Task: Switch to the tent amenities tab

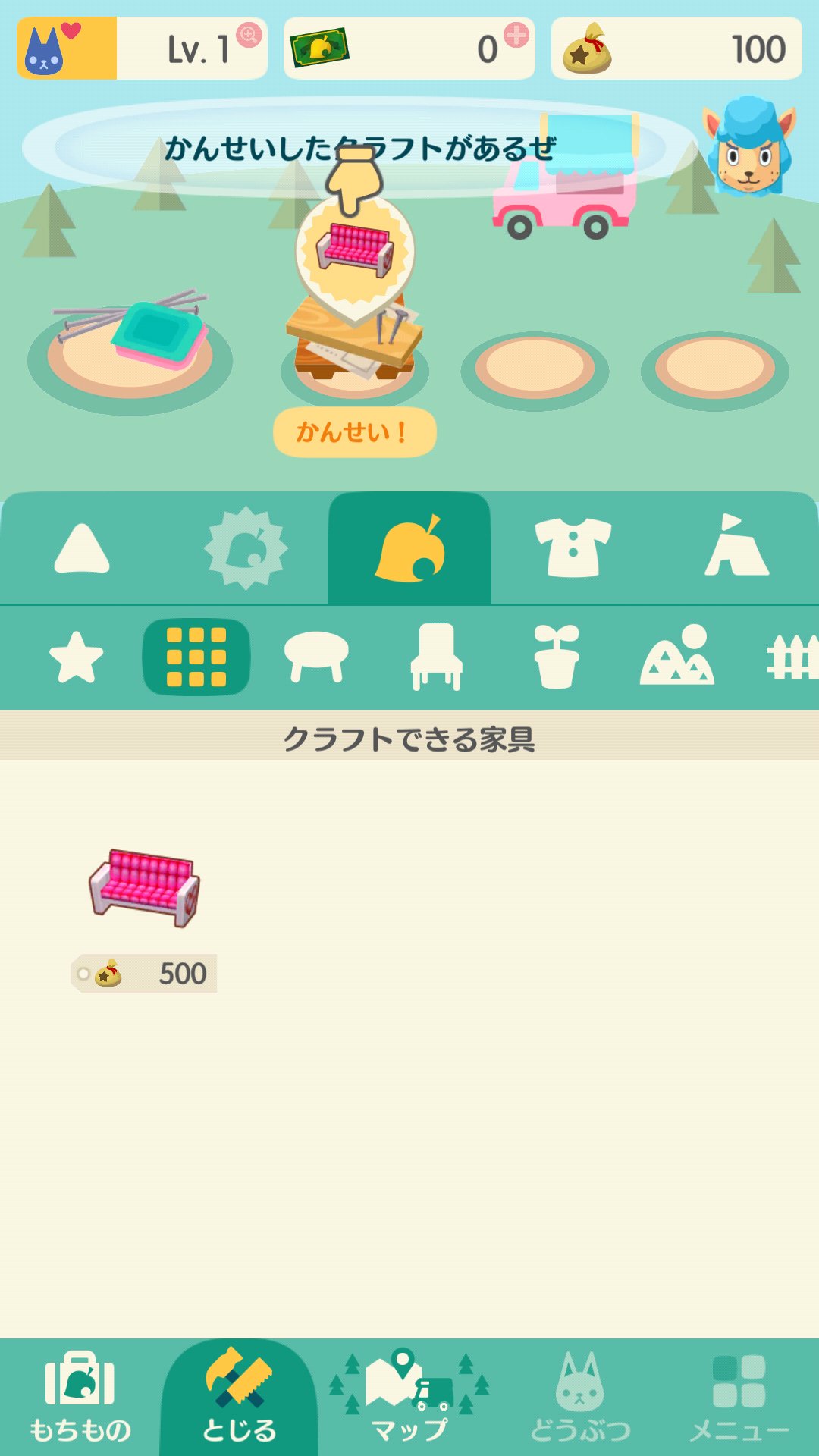Action: pos(736,548)
